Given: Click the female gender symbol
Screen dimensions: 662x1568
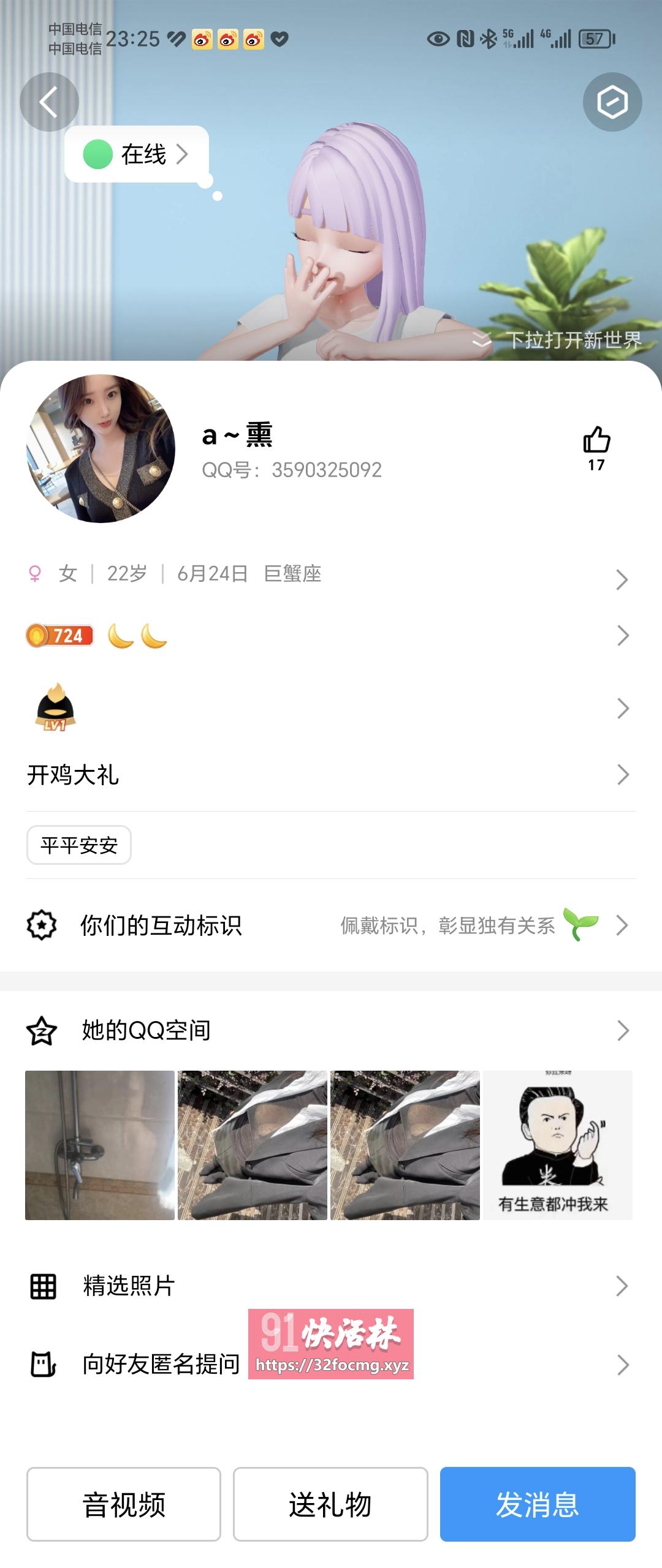Looking at the screenshot, I should click(x=36, y=573).
